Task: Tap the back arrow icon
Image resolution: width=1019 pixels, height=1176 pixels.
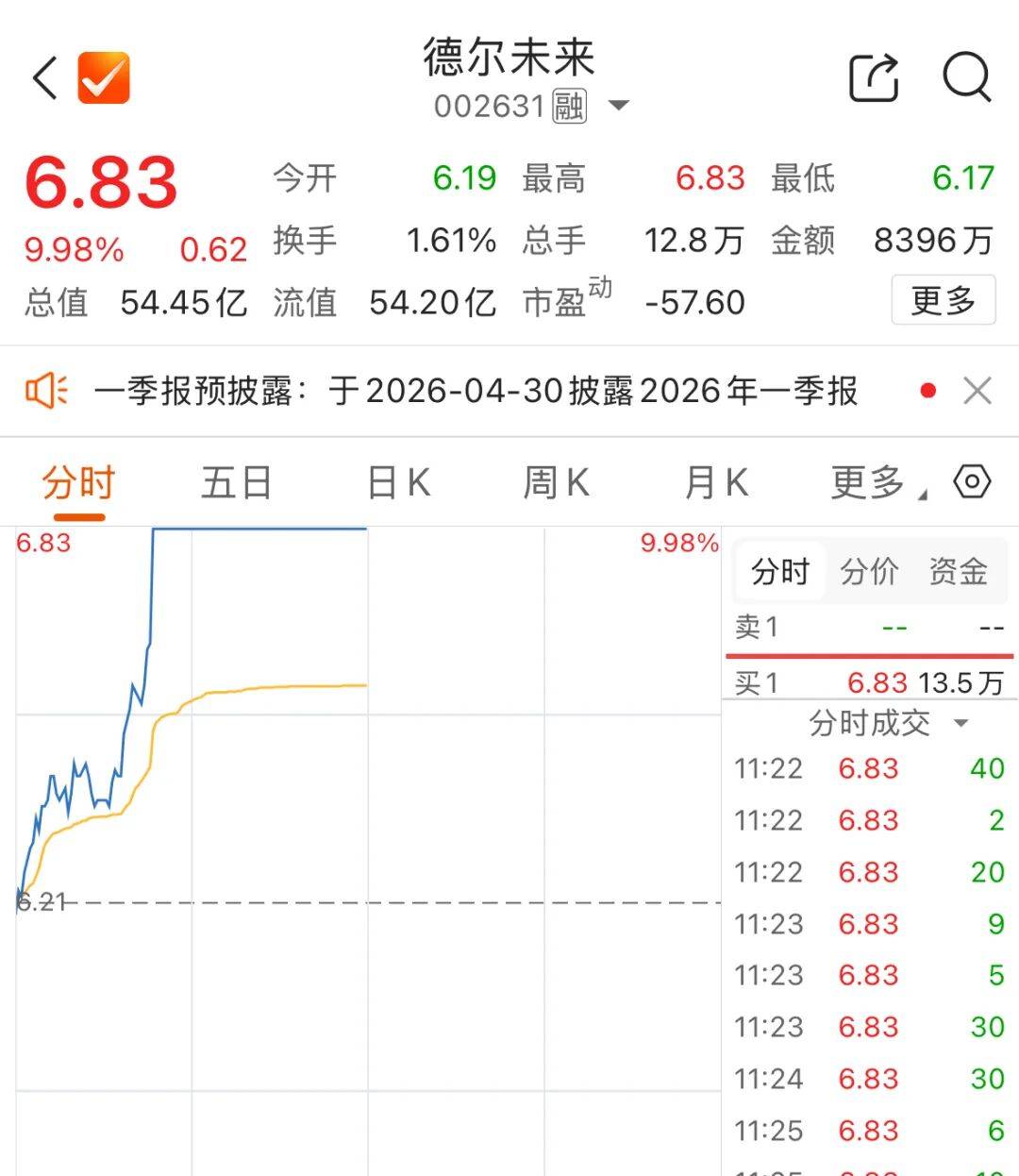Action: pyautogui.click(x=42, y=78)
